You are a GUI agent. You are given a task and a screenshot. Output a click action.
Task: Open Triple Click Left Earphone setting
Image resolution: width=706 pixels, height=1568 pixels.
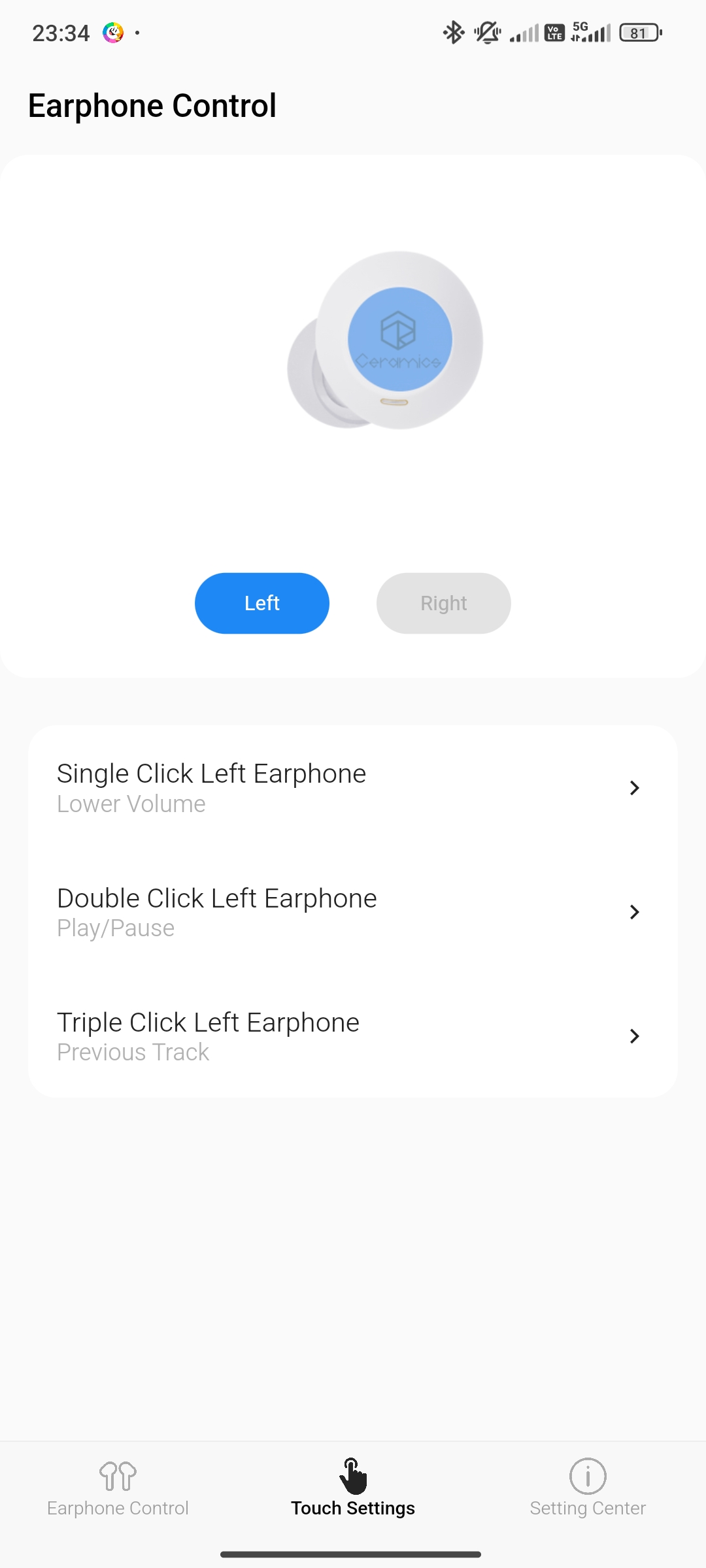[x=353, y=1036]
